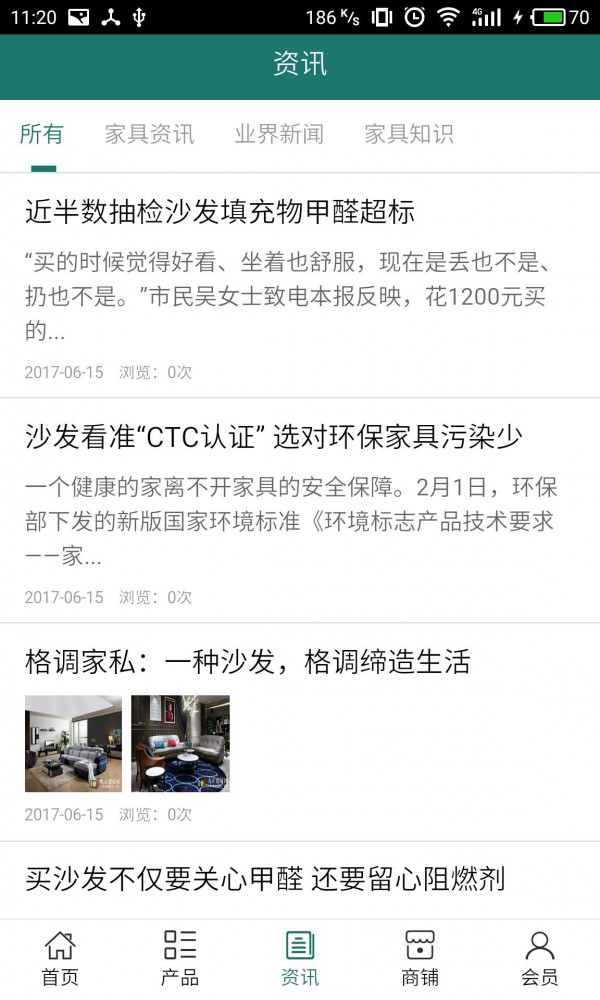Open article 近半数抽检沙发填充物甲醛超标

[x=220, y=212]
